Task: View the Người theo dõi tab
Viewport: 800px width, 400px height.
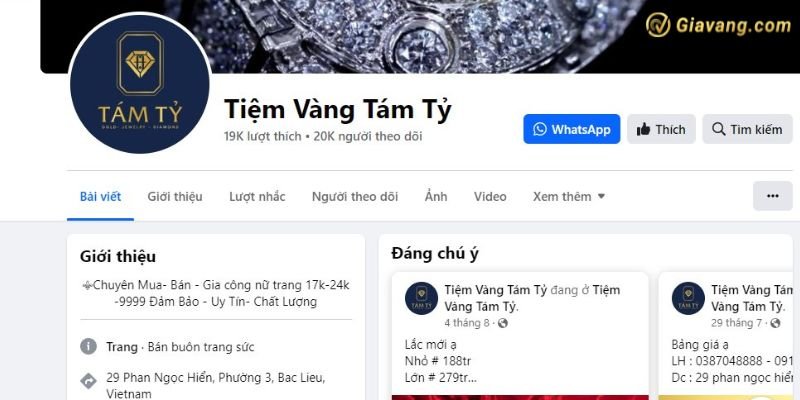Action: 354,196
